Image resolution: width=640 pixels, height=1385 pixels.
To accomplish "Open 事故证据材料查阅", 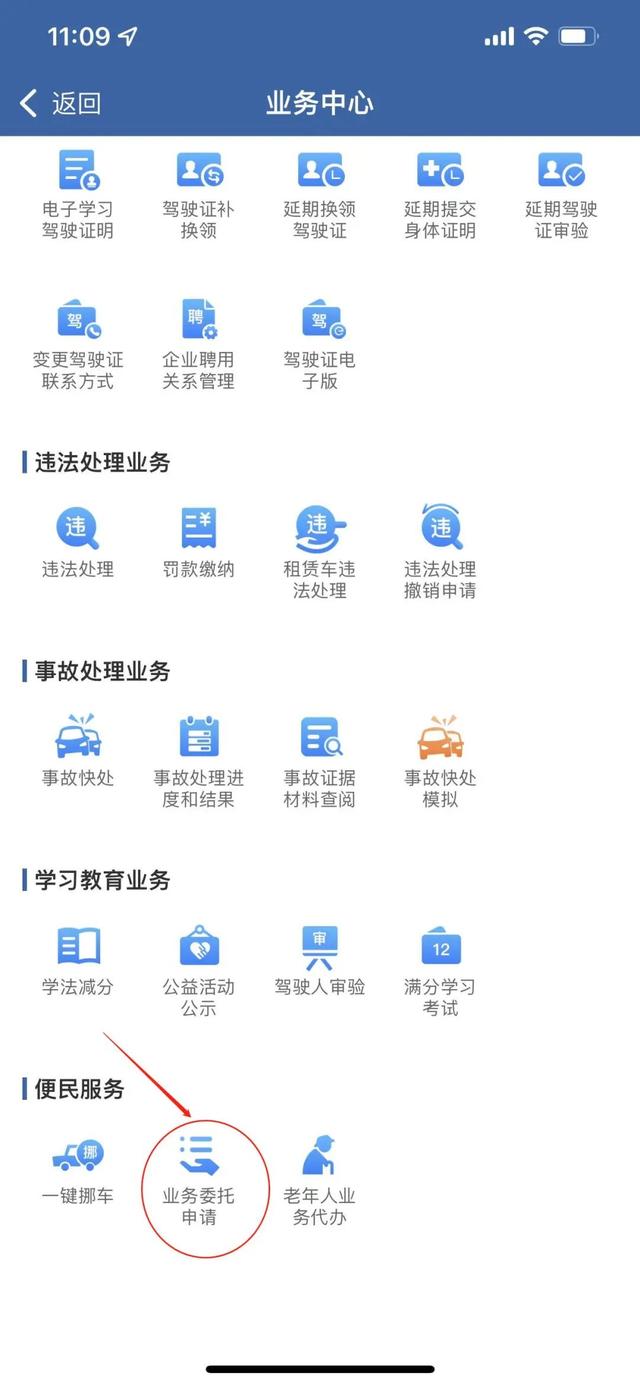I will (320, 761).
